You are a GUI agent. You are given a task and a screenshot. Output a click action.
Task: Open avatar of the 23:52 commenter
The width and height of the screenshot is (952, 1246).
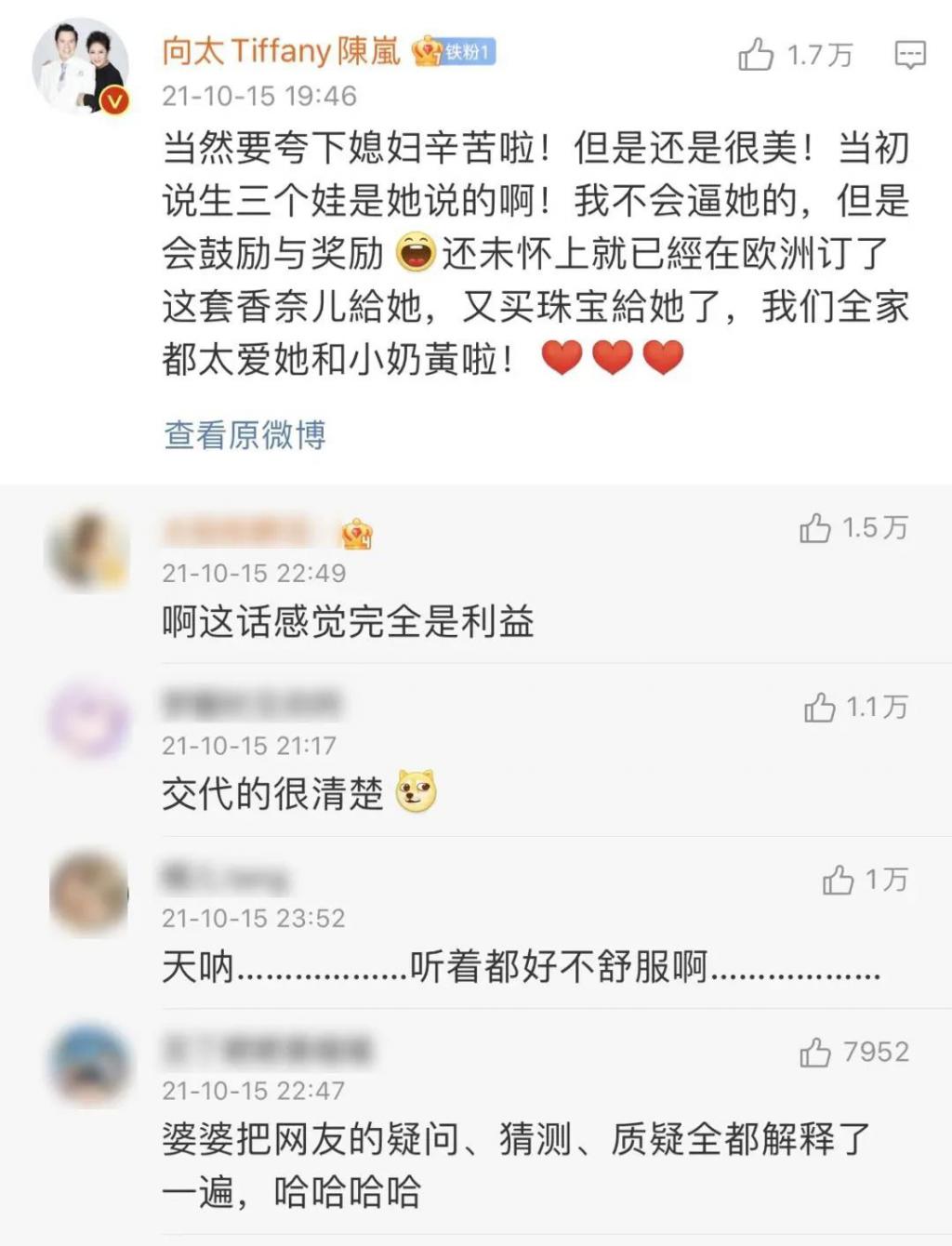tap(87, 894)
